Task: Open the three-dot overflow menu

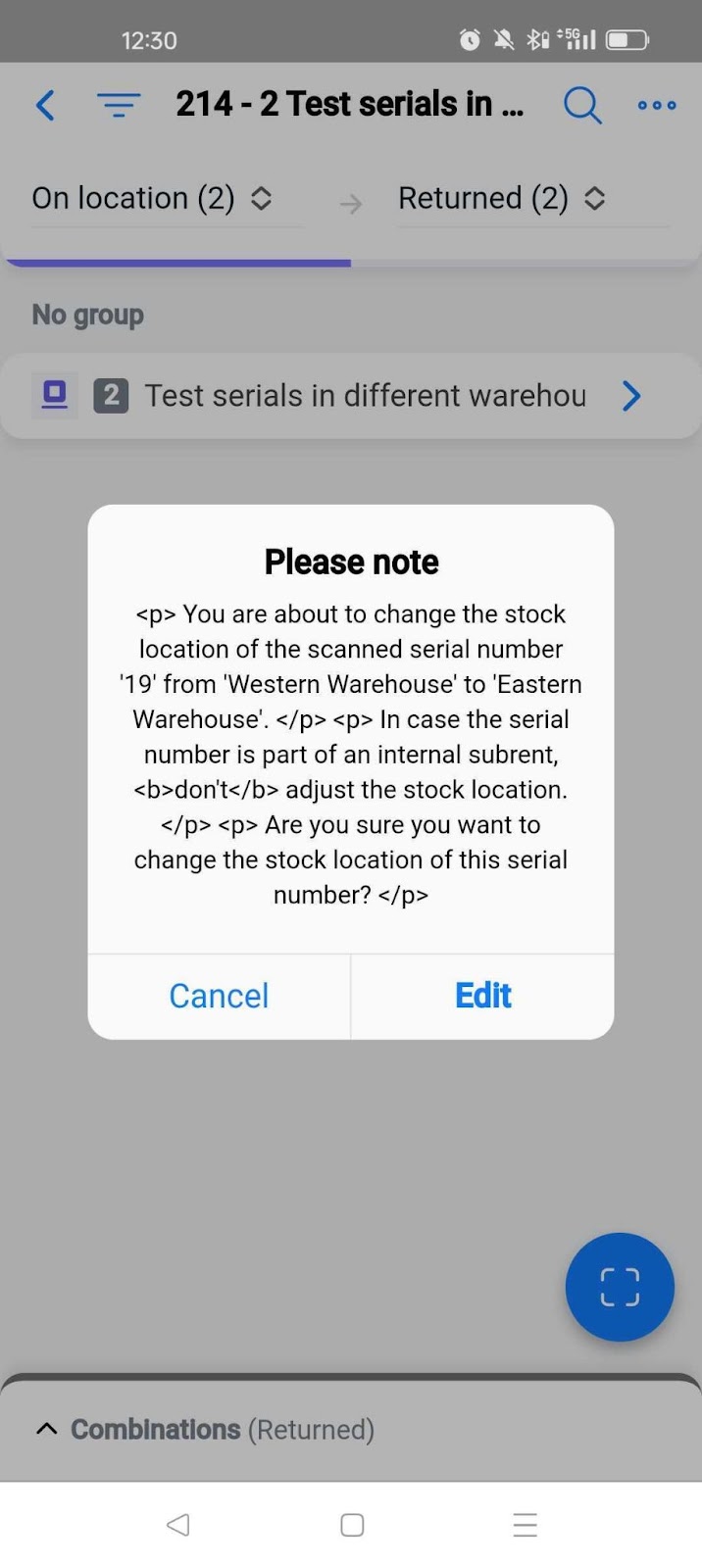Action: (657, 105)
